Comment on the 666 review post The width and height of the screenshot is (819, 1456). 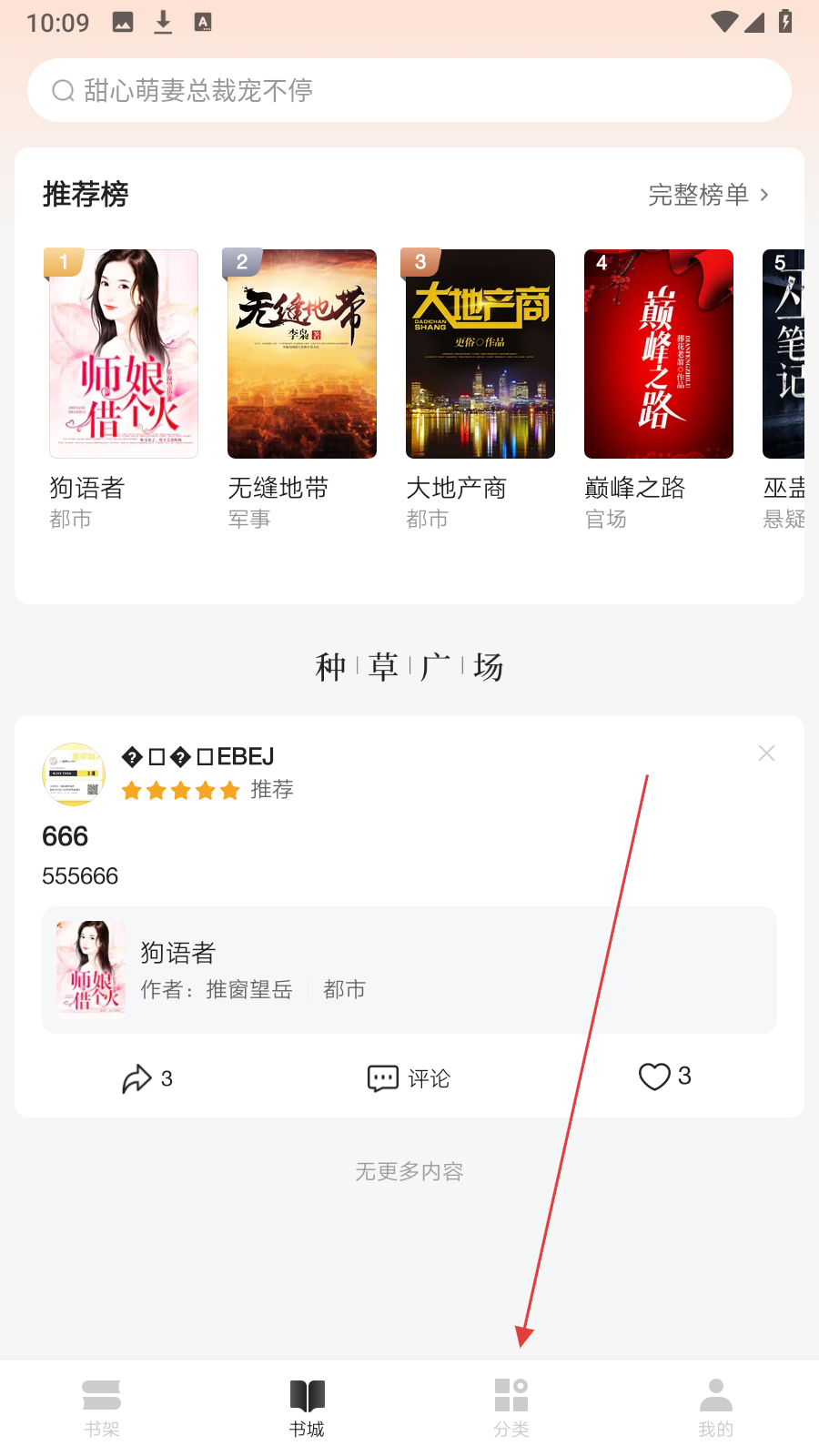(409, 1078)
